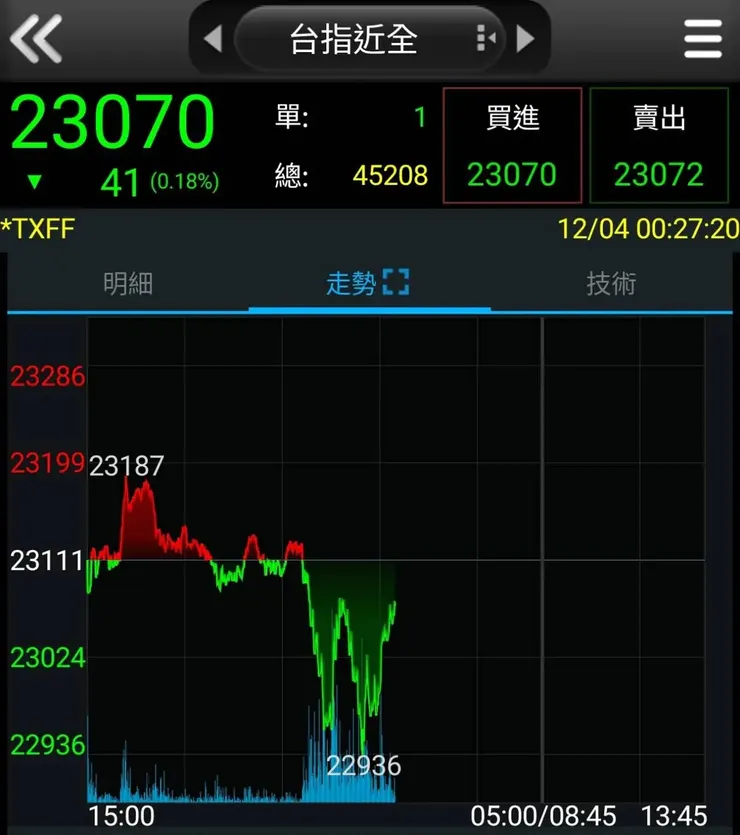Viewport: 740px width, 835px height.
Task: Click the right arrow after 台指近全
Action: 527,38
